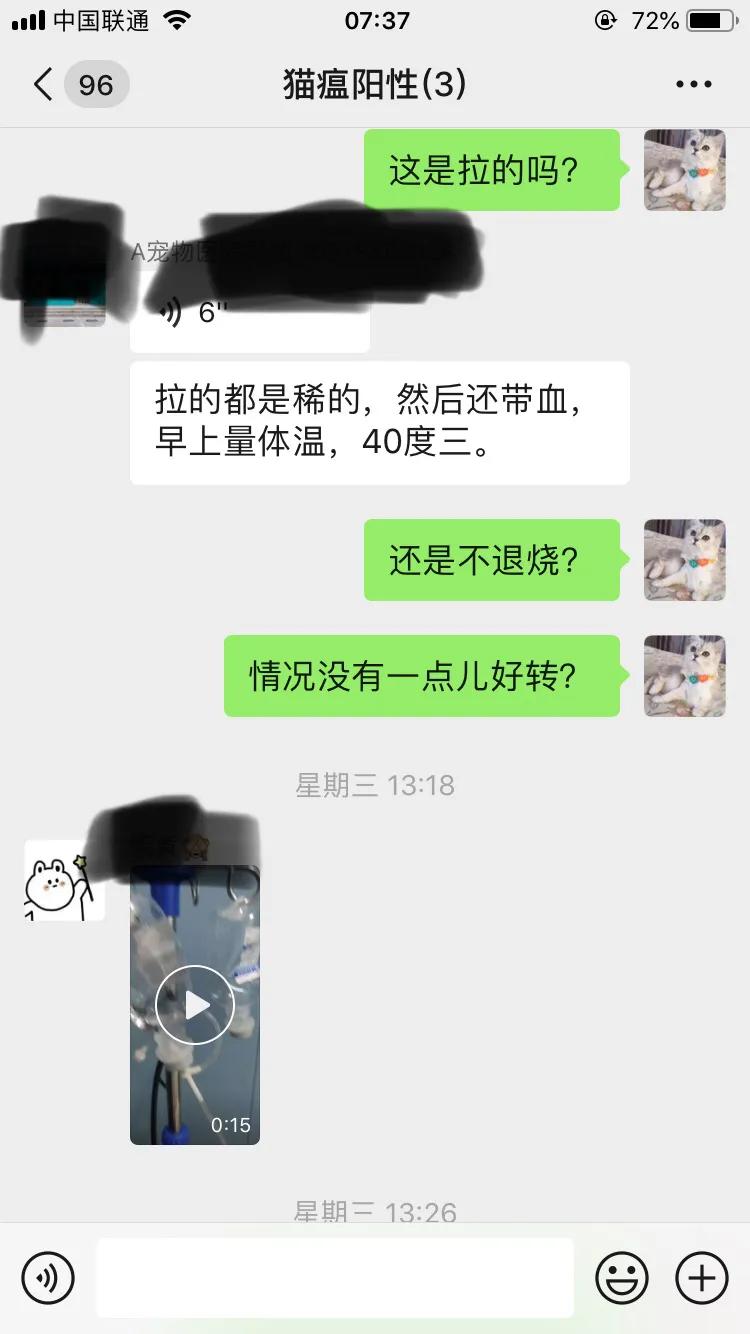
Task: Tap the voice input icon at bottom left
Action: [49, 1277]
